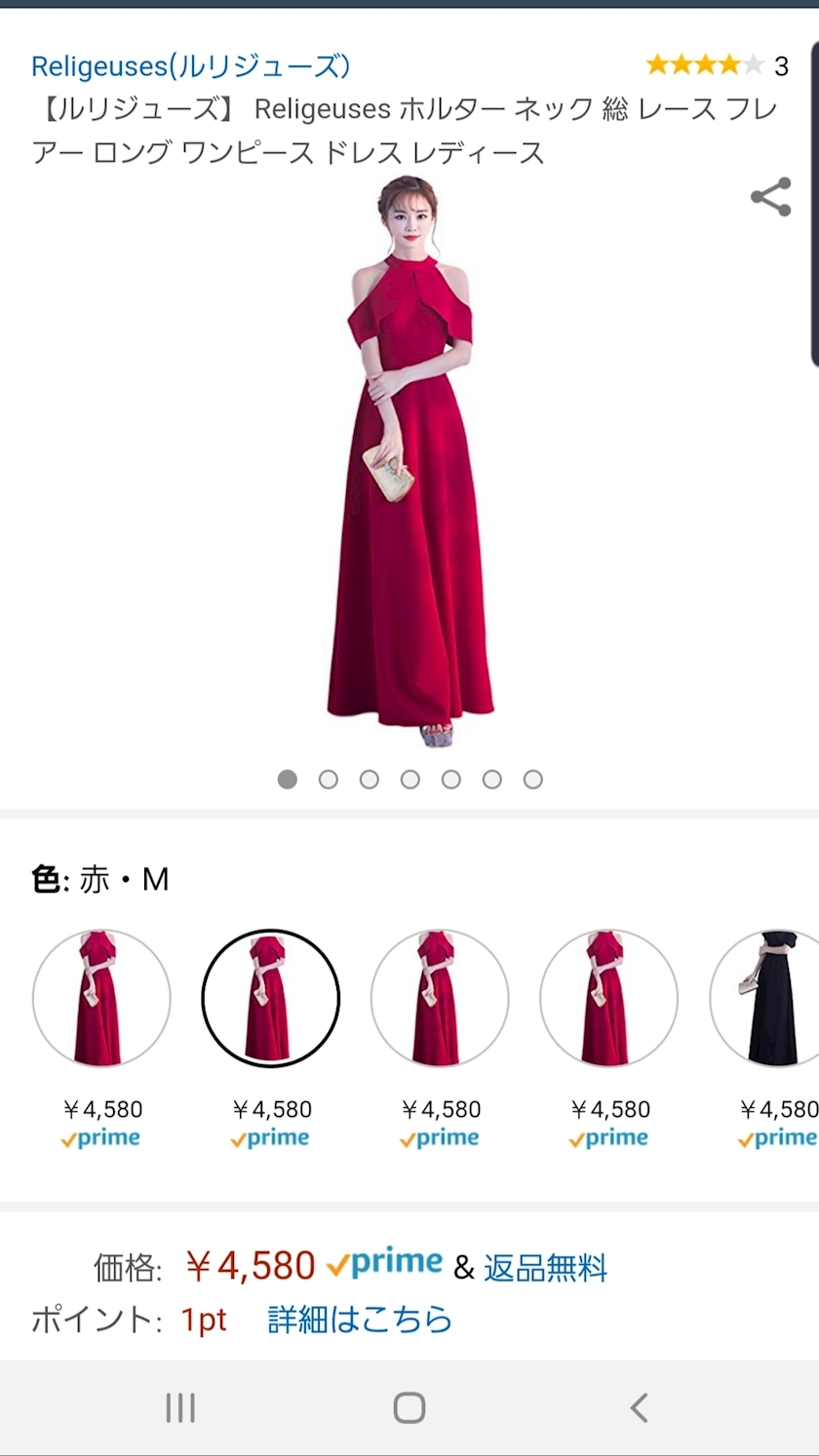Share this dress listing
Screen dimensions: 819x1456
click(770, 197)
